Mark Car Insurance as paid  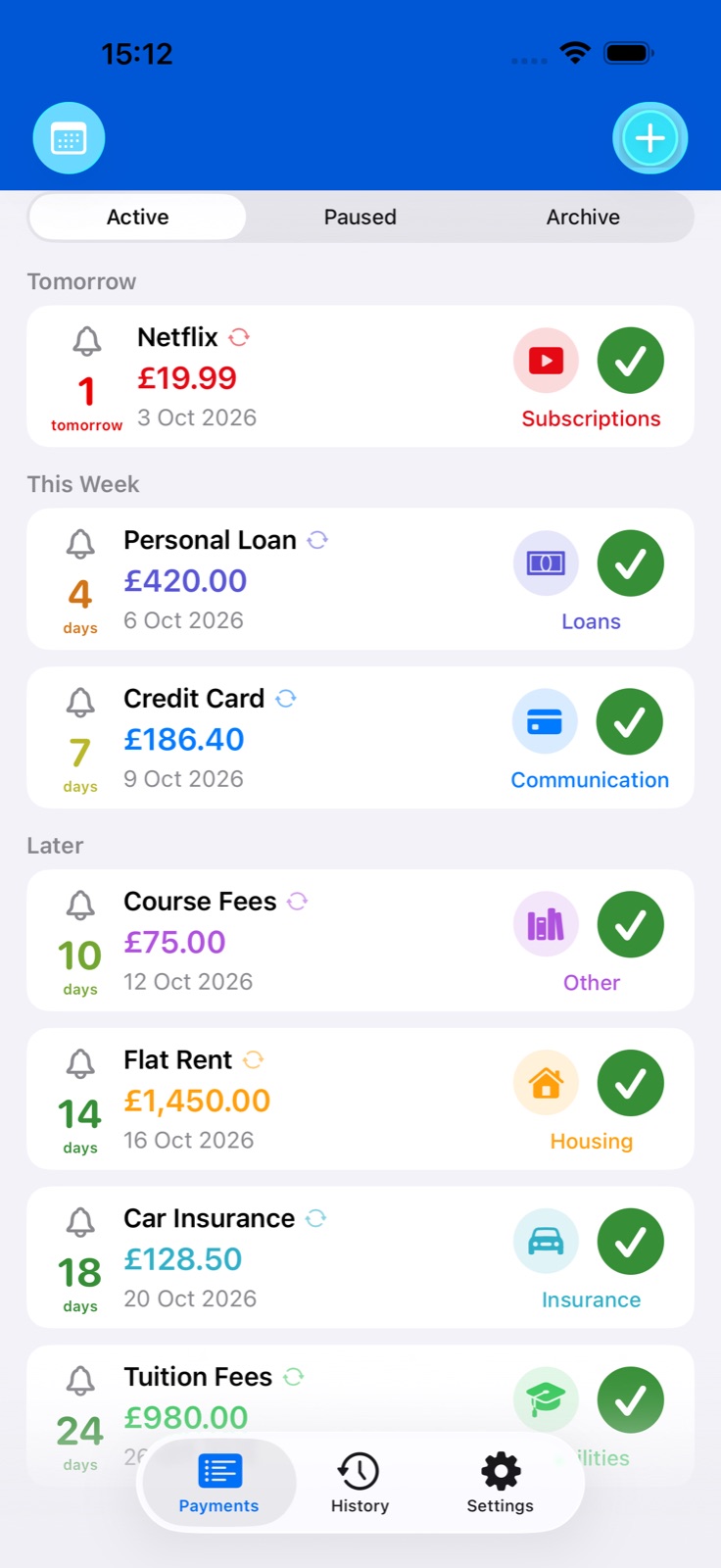pos(631,1242)
